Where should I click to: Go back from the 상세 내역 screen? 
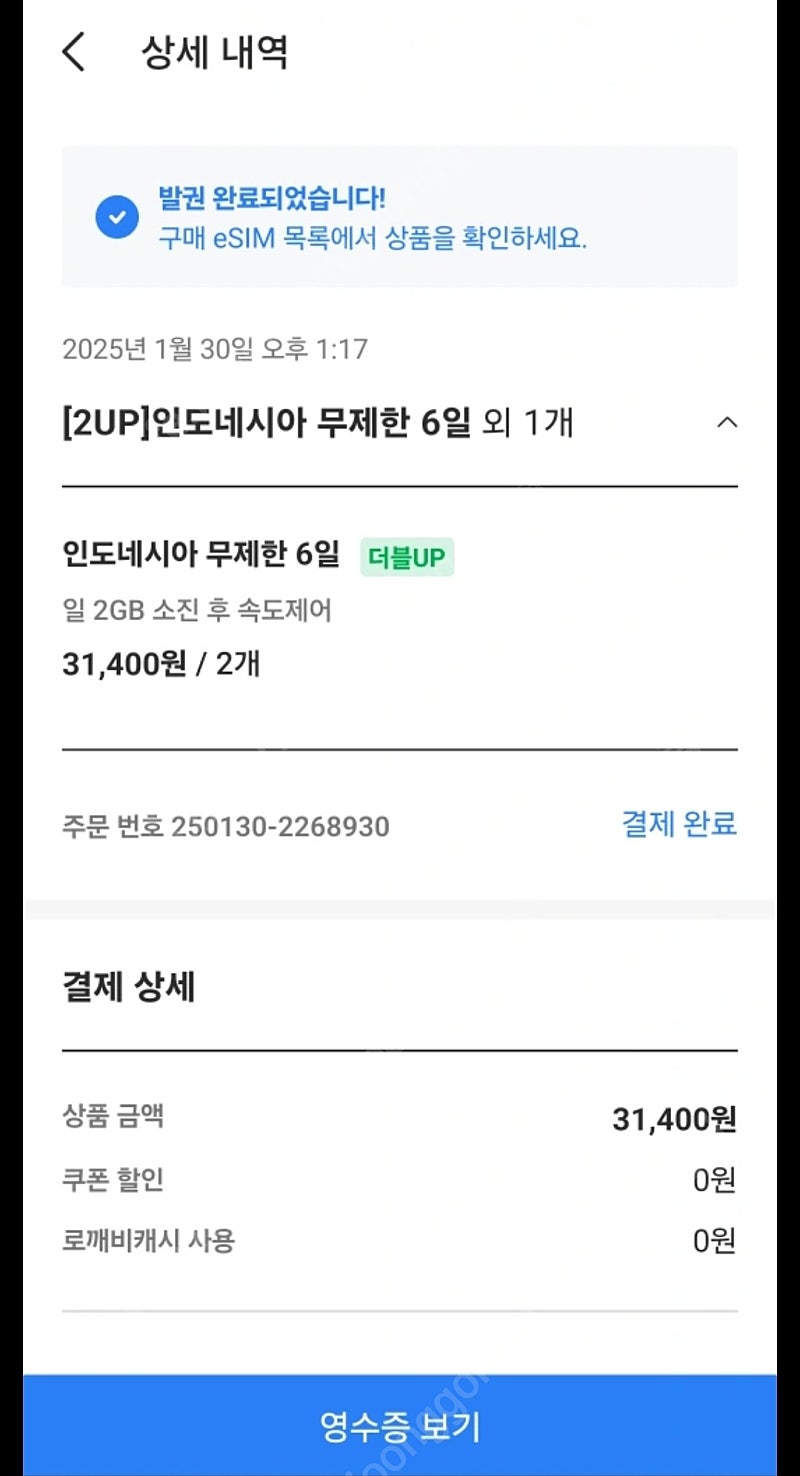click(x=74, y=52)
